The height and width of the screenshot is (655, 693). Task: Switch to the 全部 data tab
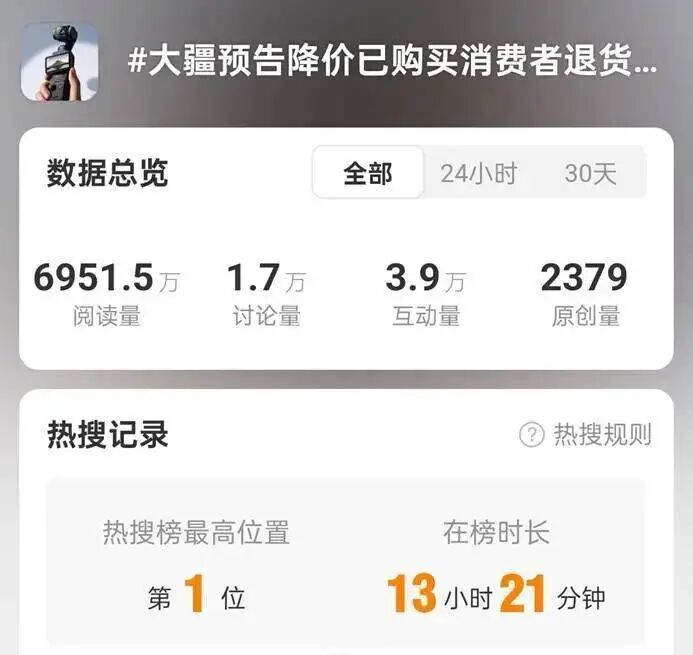(368, 173)
